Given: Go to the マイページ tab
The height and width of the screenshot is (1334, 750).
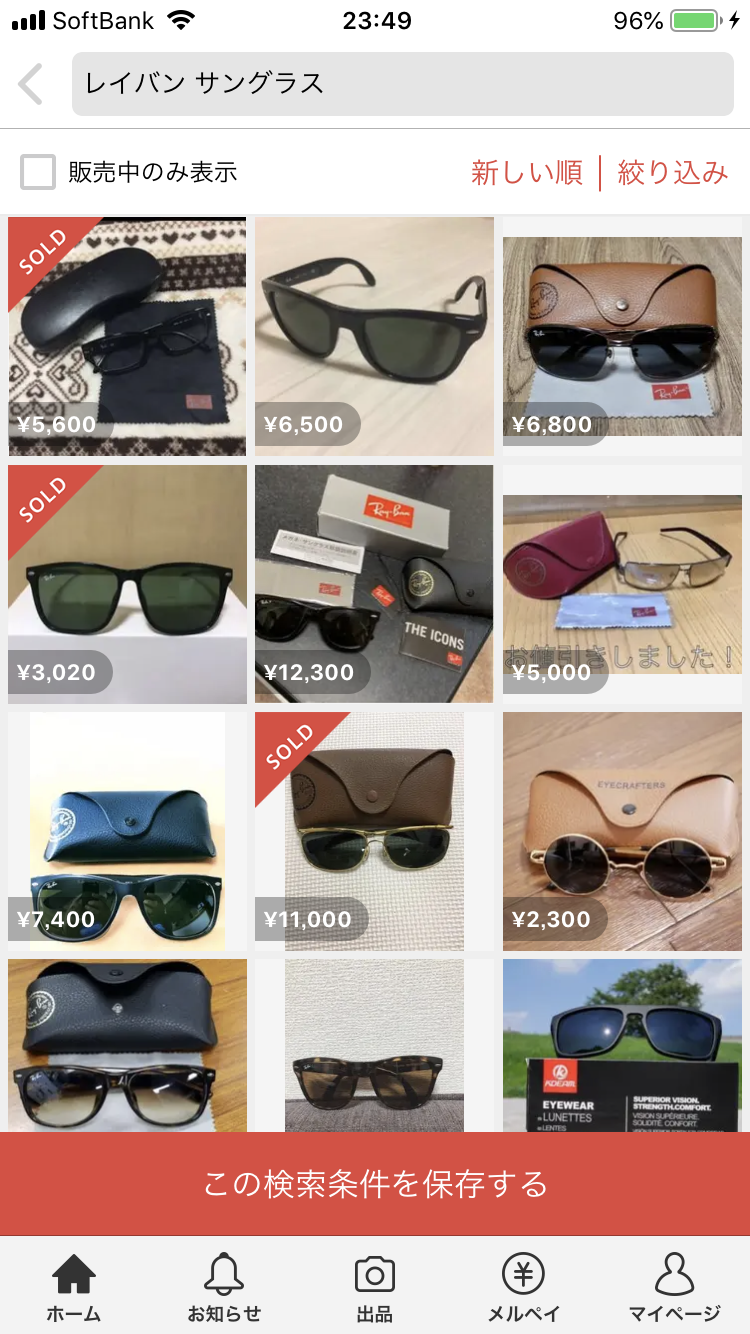Looking at the screenshot, I should (x=674, y=1287).
